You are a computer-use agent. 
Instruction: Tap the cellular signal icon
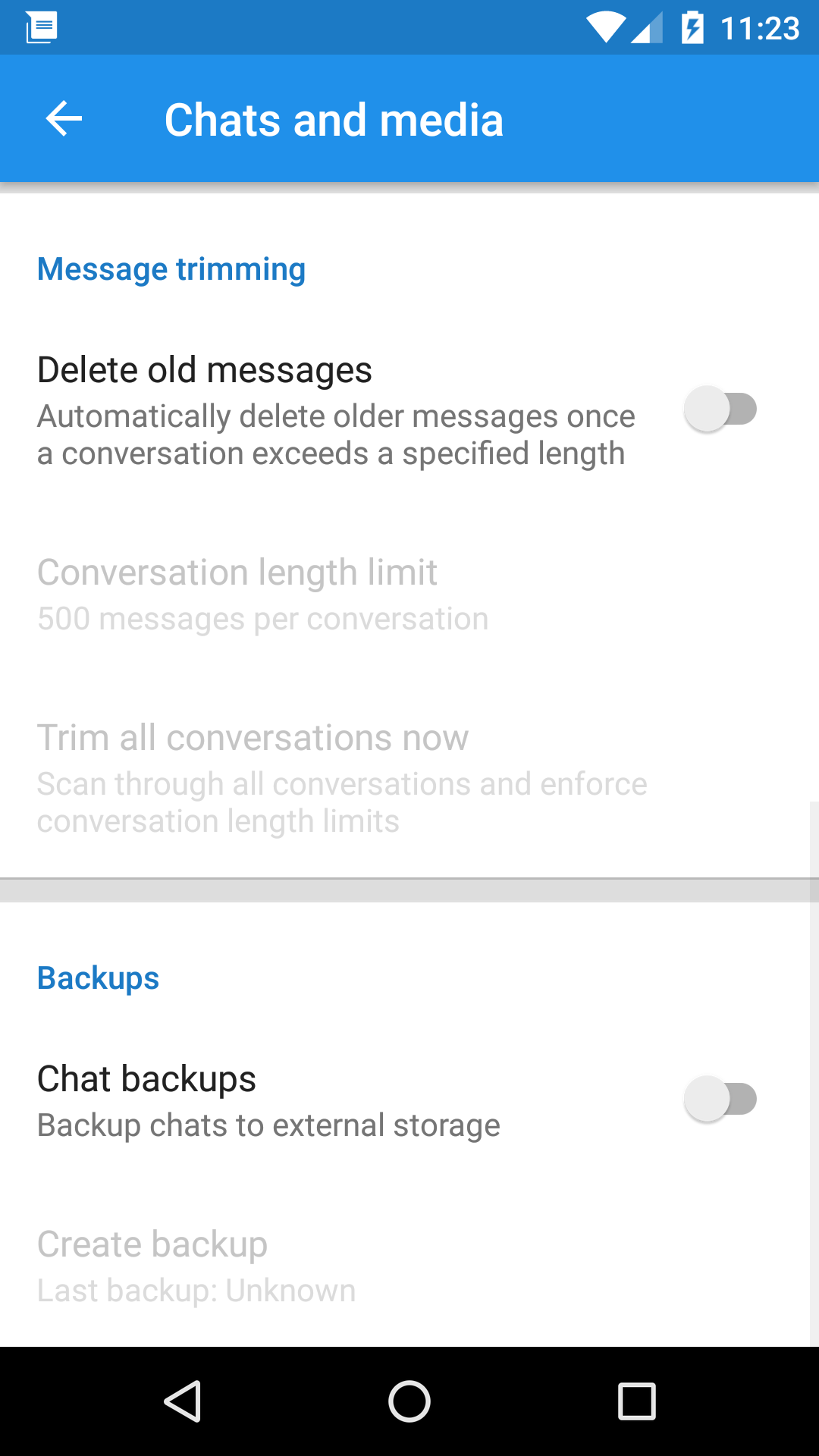tap(648, 27)
